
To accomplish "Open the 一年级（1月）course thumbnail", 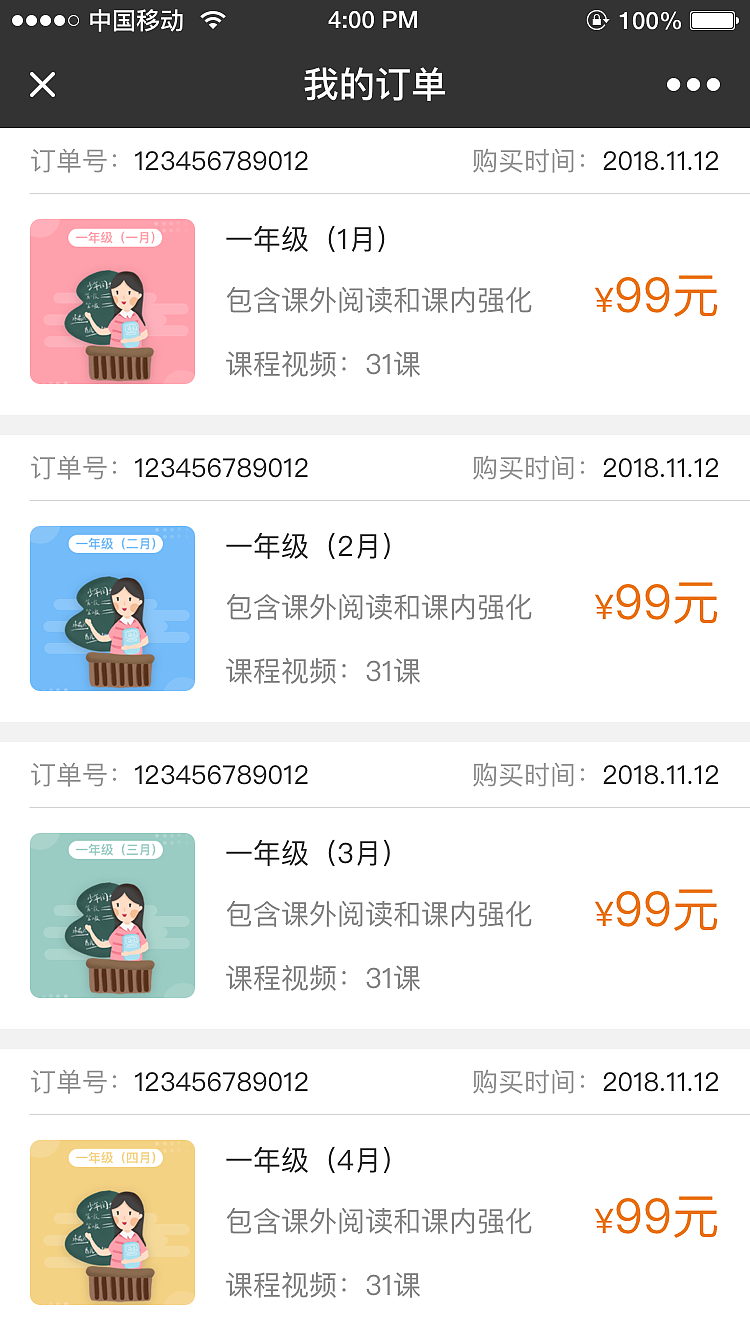I will pyautogui.click(x=112, y=300).
